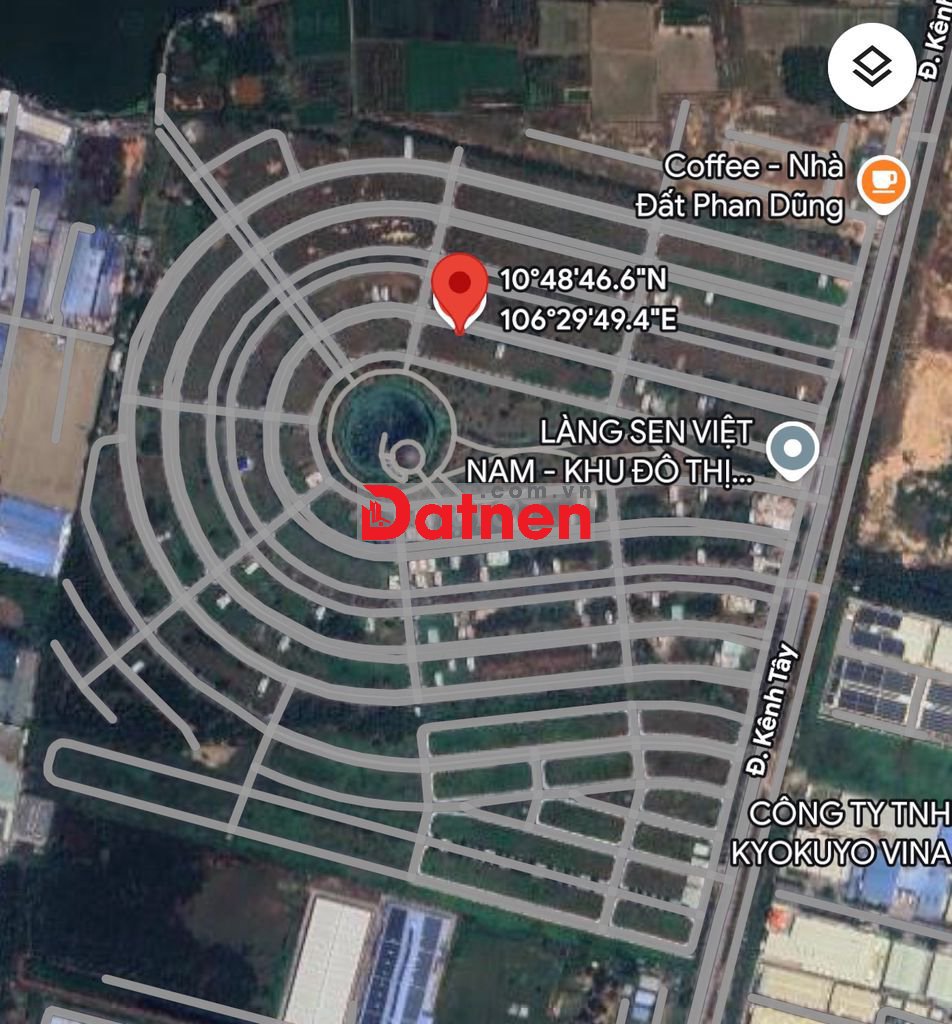Open the Coffee - Nhà Đất Phan Dũng place
This screenshot has height=1024, width=952.
884,181
